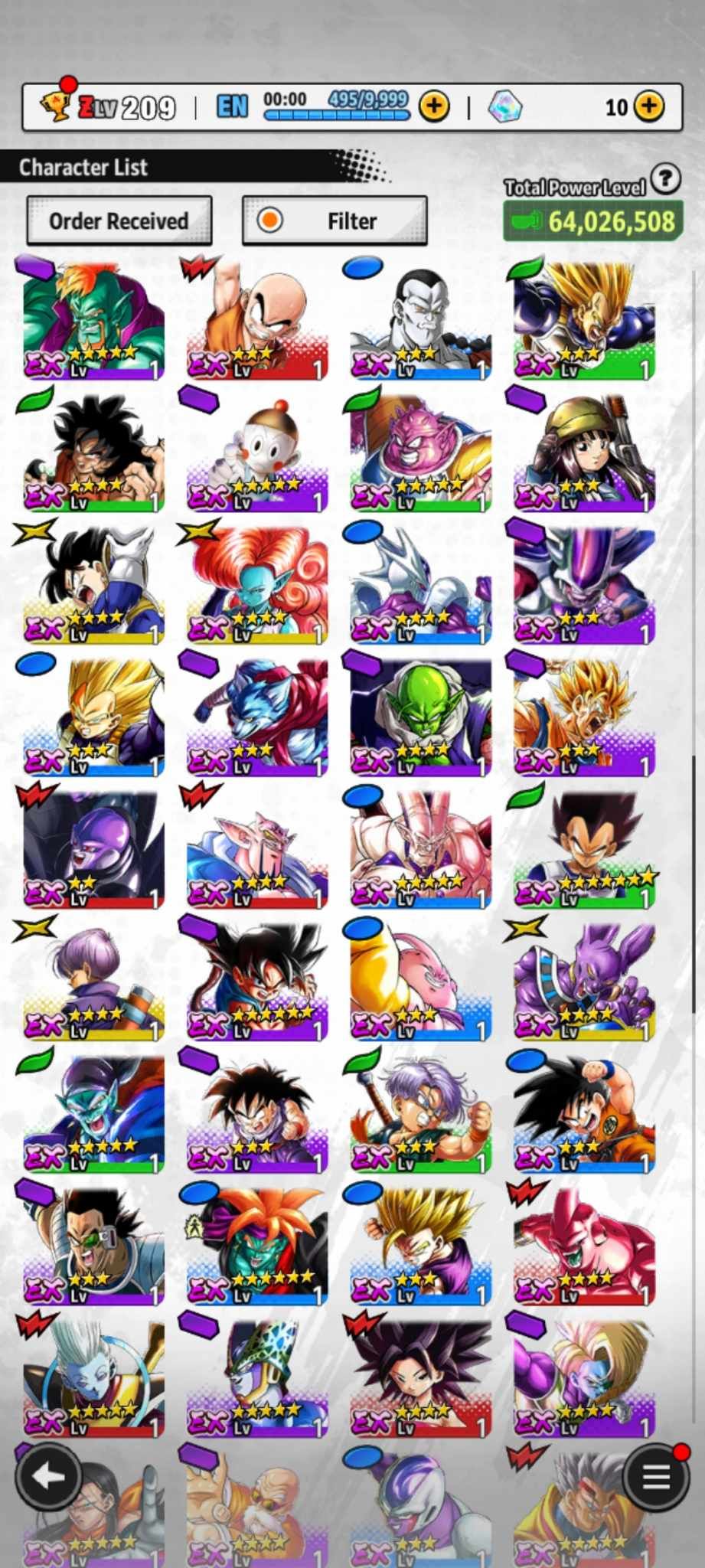Select the seven-star Vegeta card
The image size is (705, 1568).
(584, 850)
